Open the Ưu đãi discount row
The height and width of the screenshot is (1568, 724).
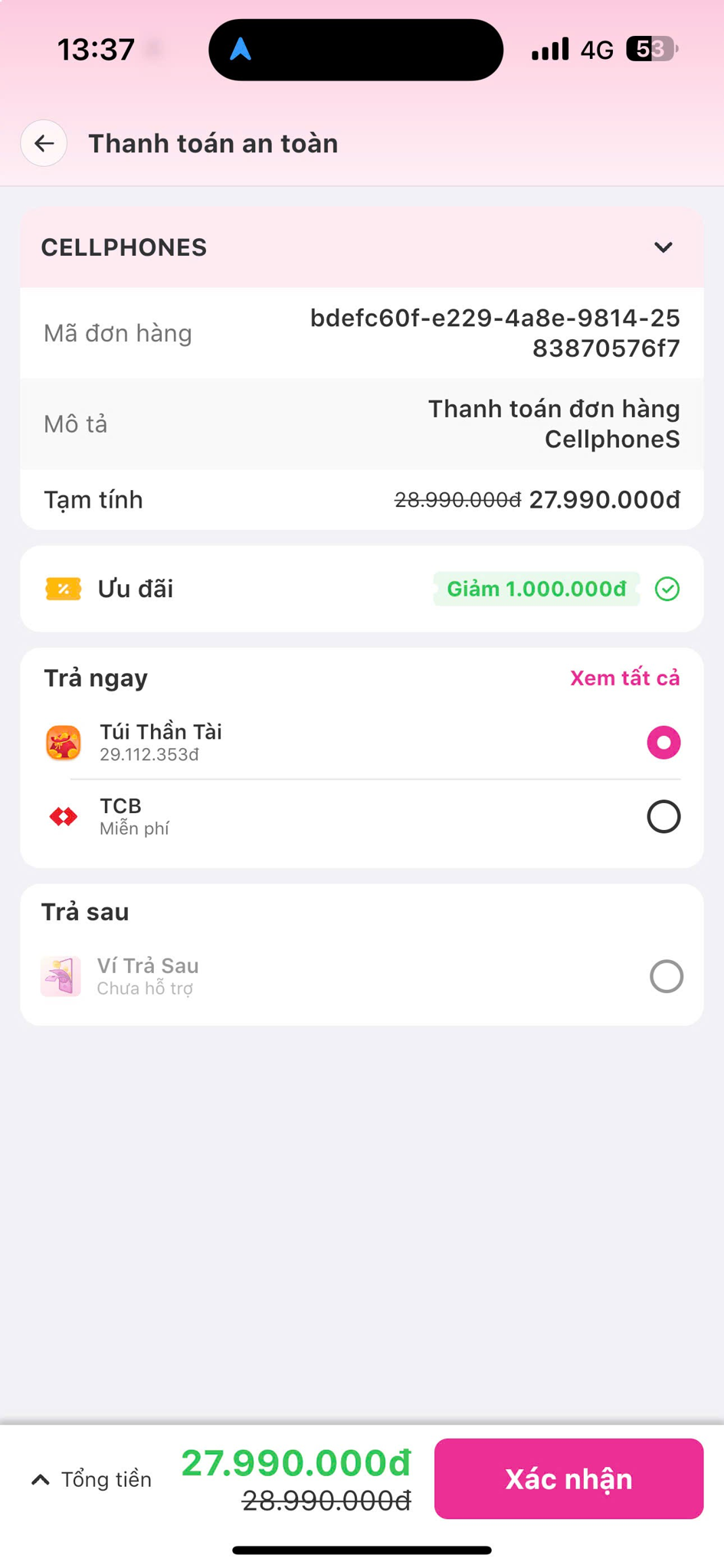[362, 589]
